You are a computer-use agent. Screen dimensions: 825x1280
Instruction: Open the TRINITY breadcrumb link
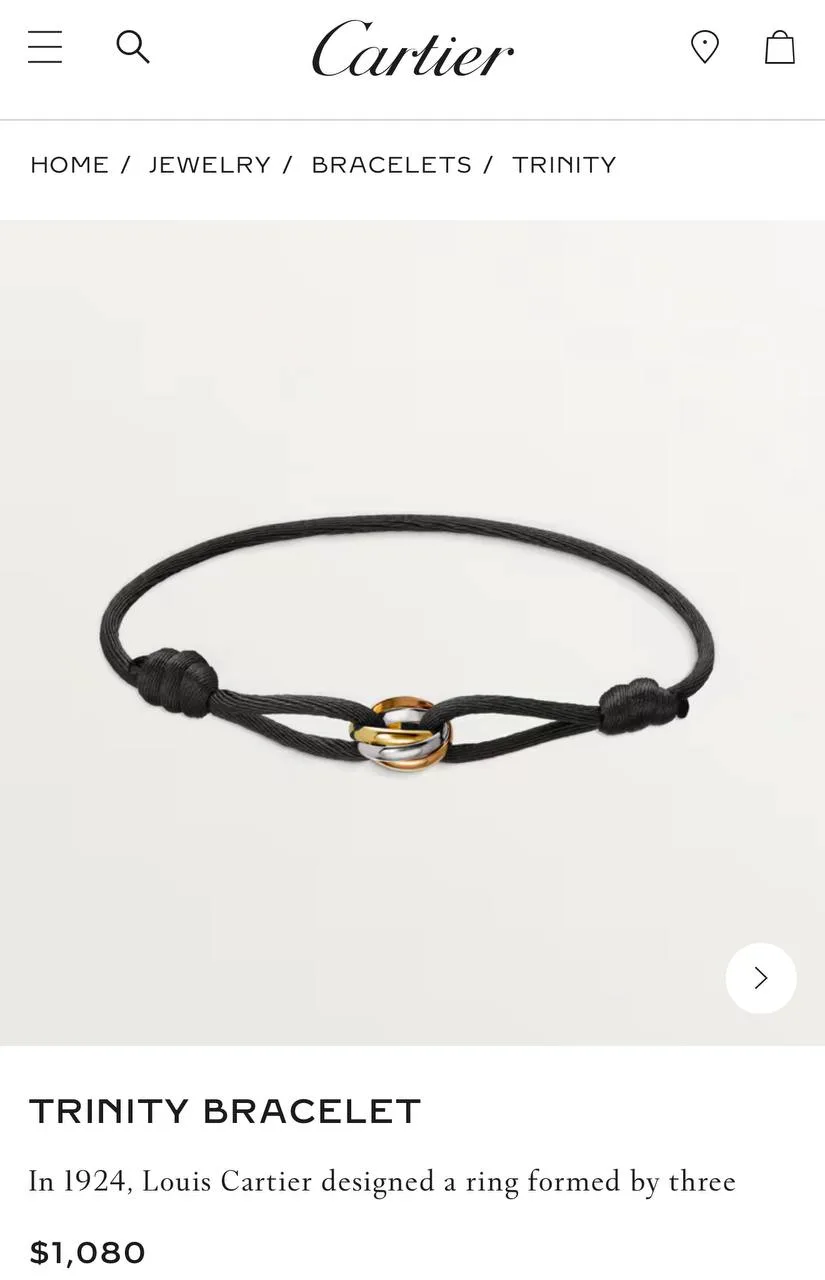564,165
